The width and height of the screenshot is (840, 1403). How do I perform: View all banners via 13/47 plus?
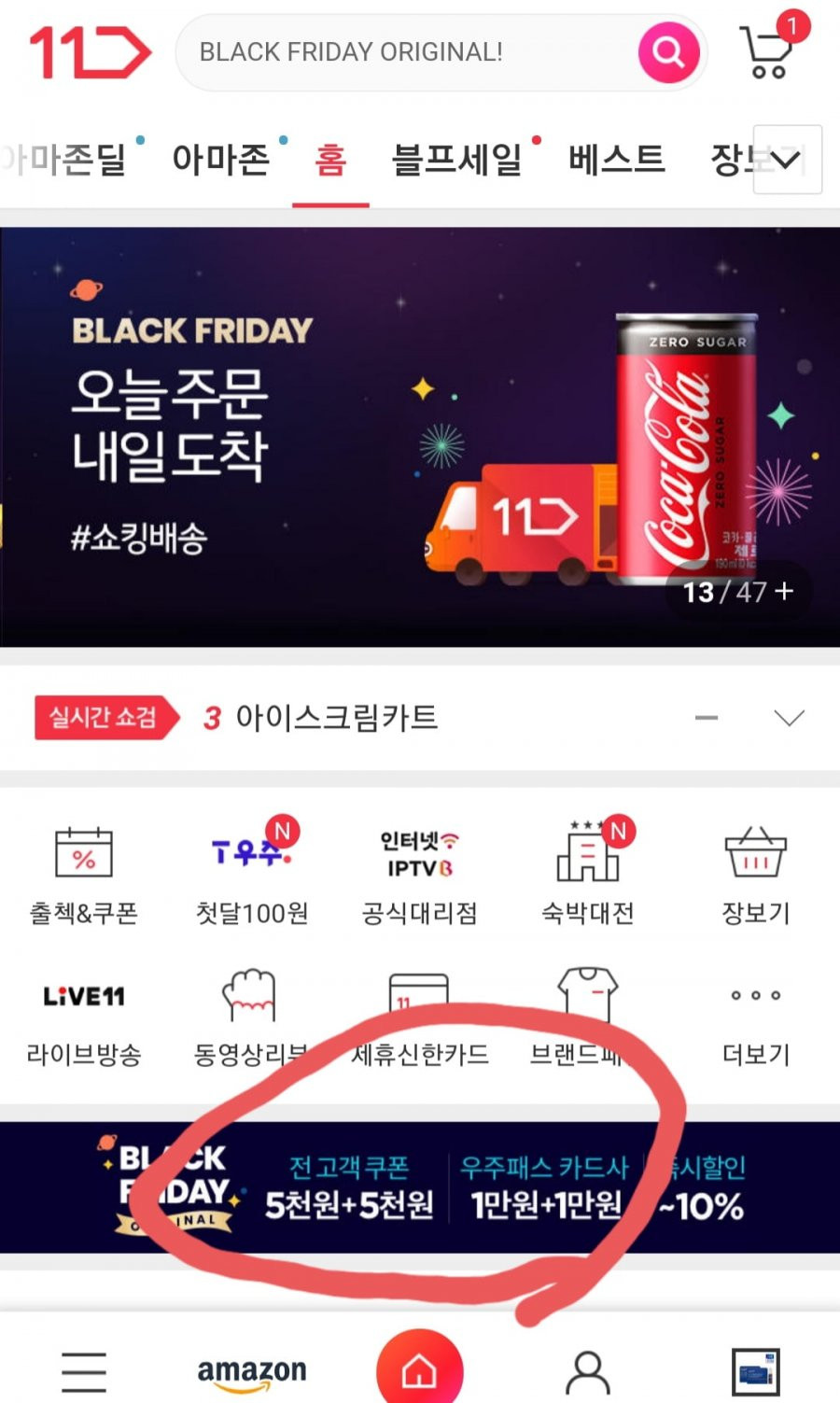tap(737, 592)
